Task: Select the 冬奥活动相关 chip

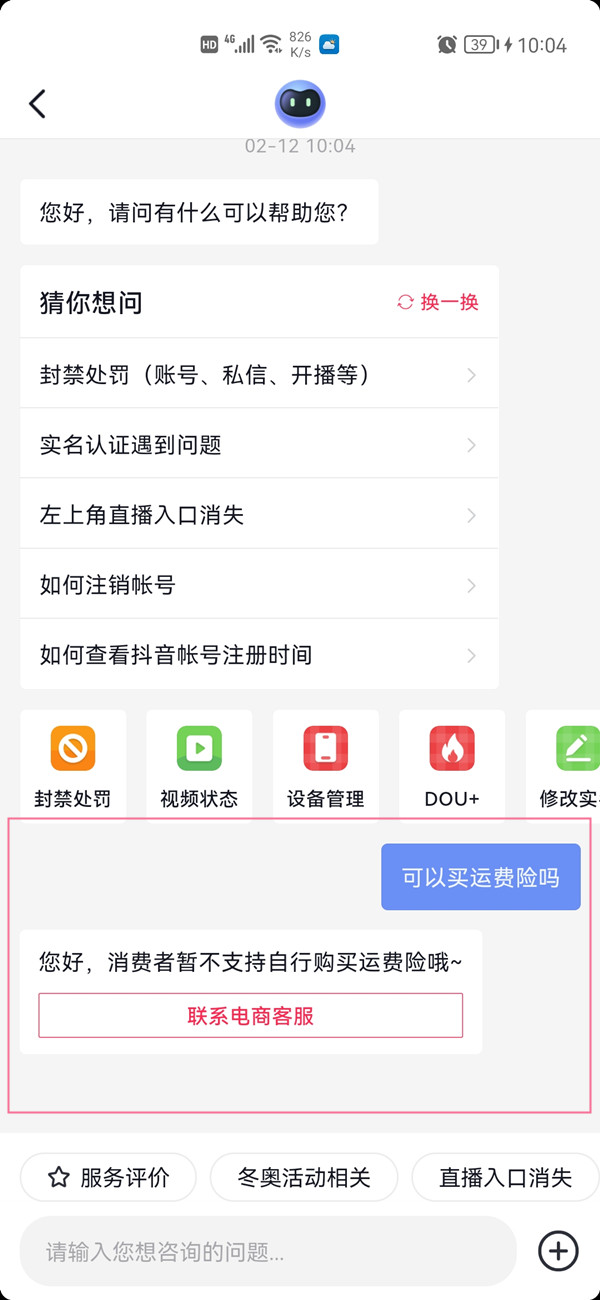Action: 304,1177
